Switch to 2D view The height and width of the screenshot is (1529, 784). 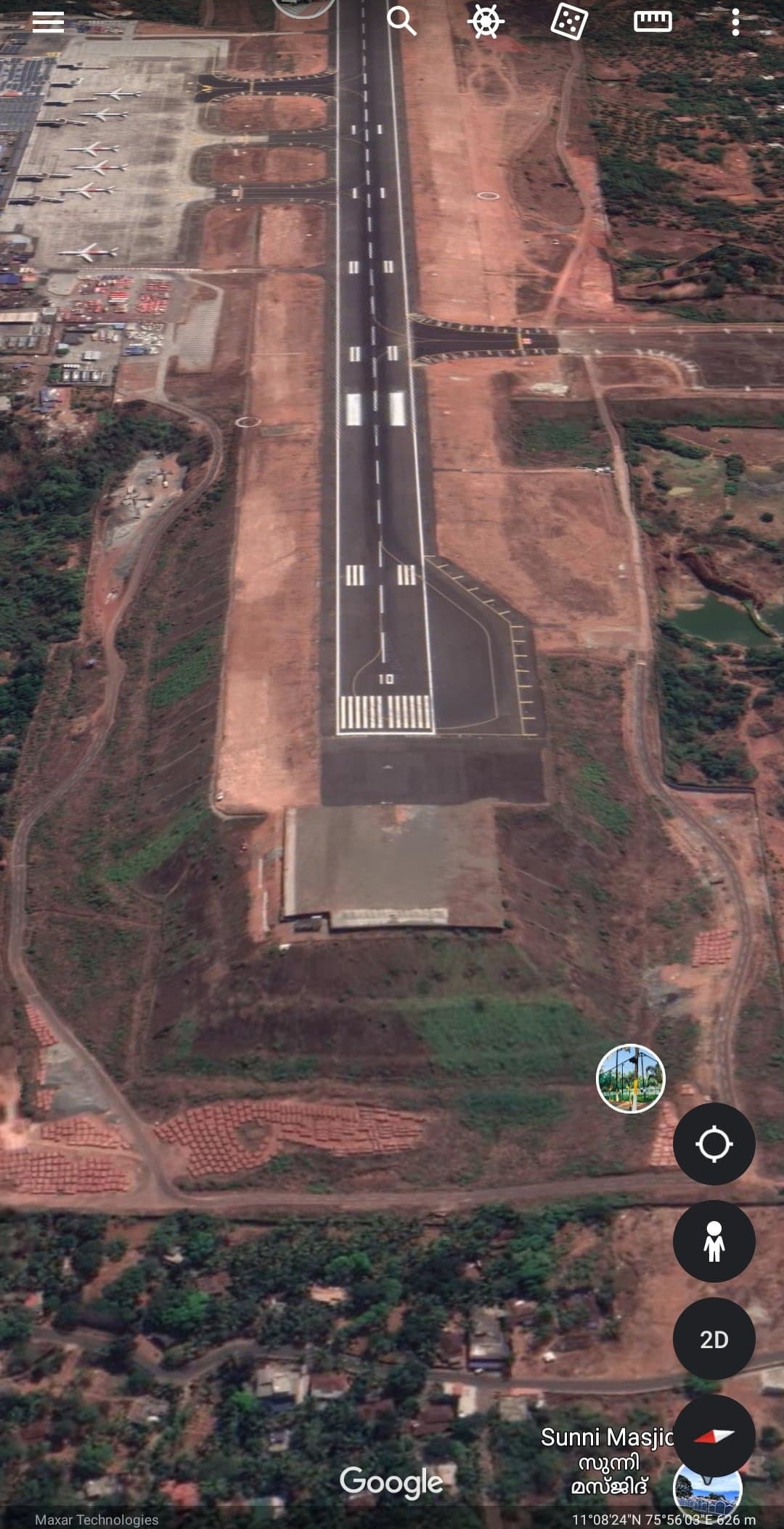pyautogui.click(x=714, y=1339)
